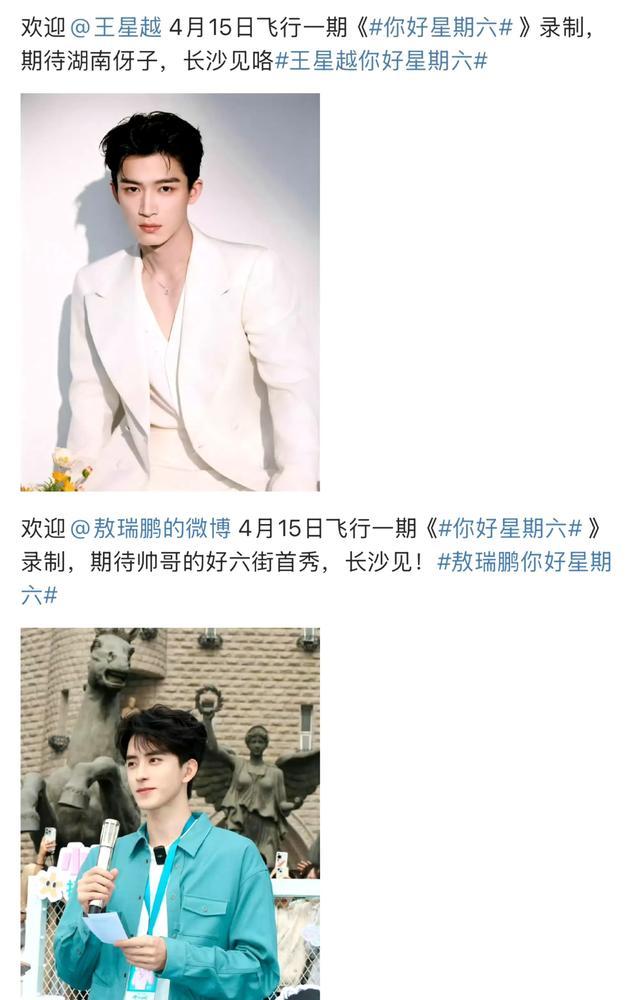Screen dimensions: 640x1000
Task: Open the #王星越你好星期六# hashtag
Action: click(x=381, y=60)
